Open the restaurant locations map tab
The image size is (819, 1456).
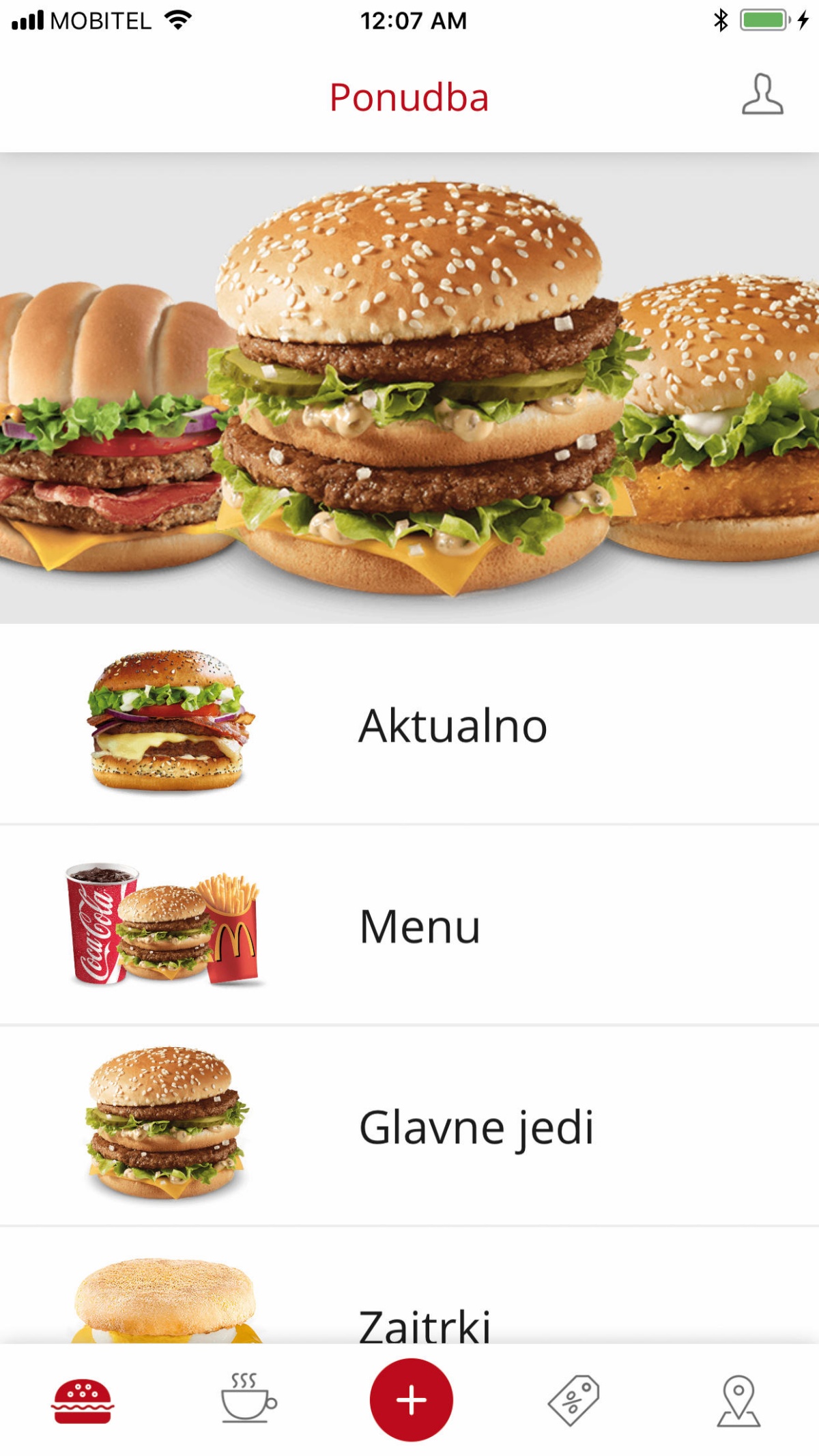738,1401
